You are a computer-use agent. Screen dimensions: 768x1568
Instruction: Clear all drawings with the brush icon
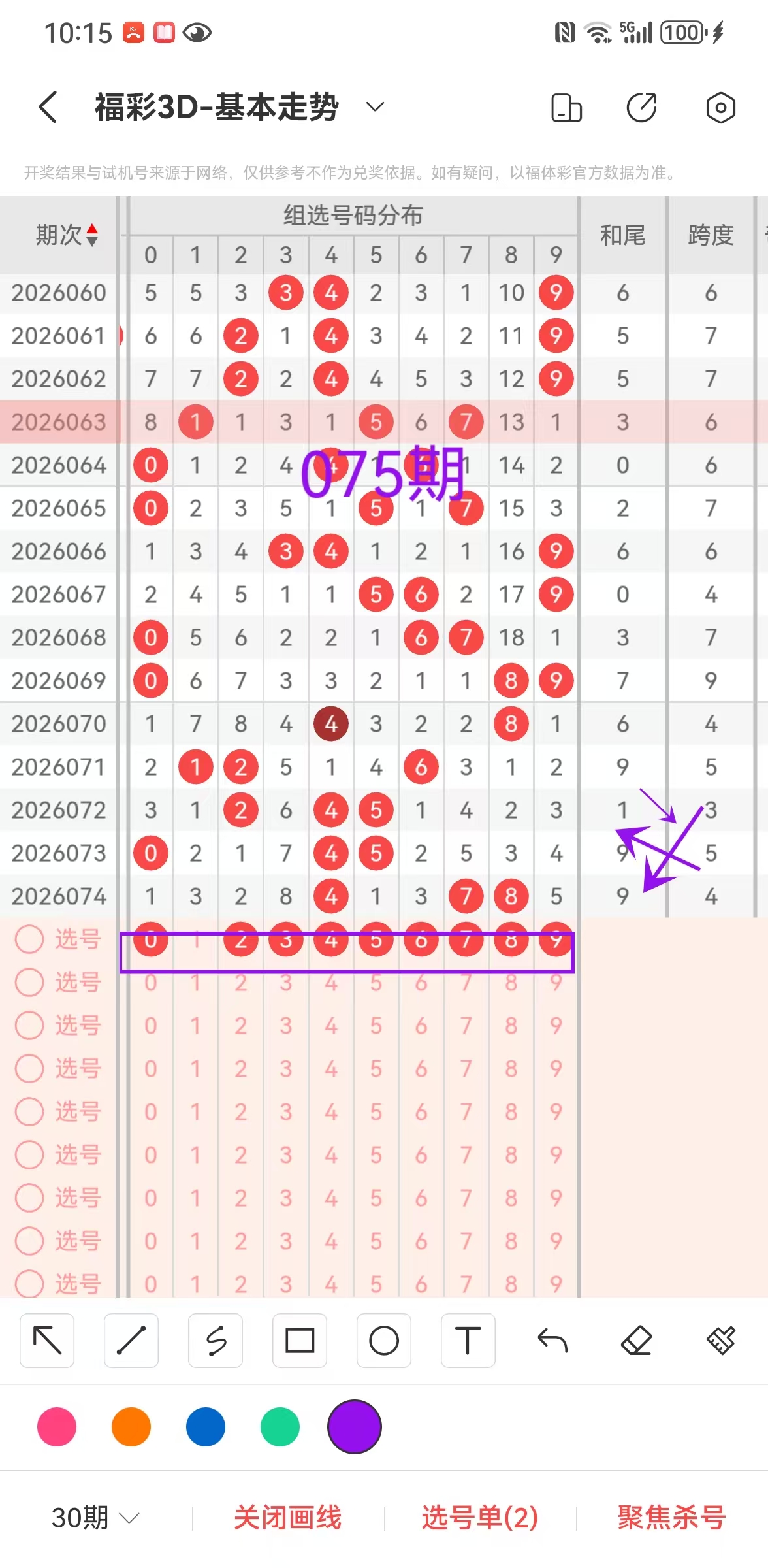[720, 1341]
